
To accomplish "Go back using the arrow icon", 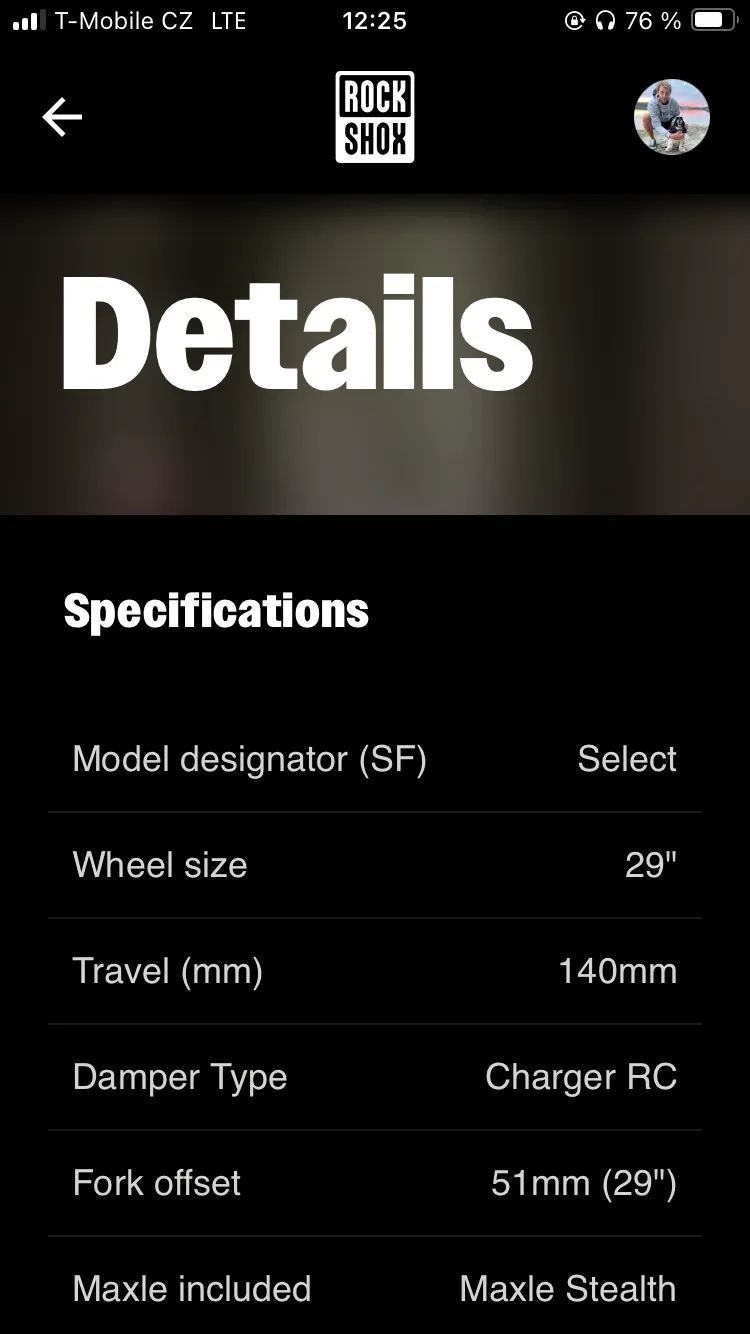I will (62, 117).
